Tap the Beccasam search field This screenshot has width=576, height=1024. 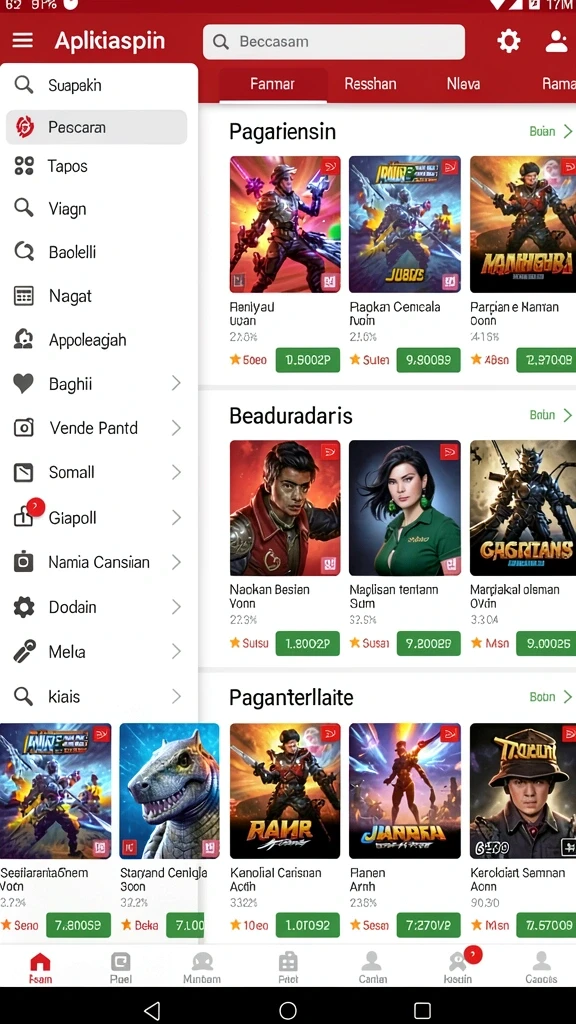pos(334,42)
